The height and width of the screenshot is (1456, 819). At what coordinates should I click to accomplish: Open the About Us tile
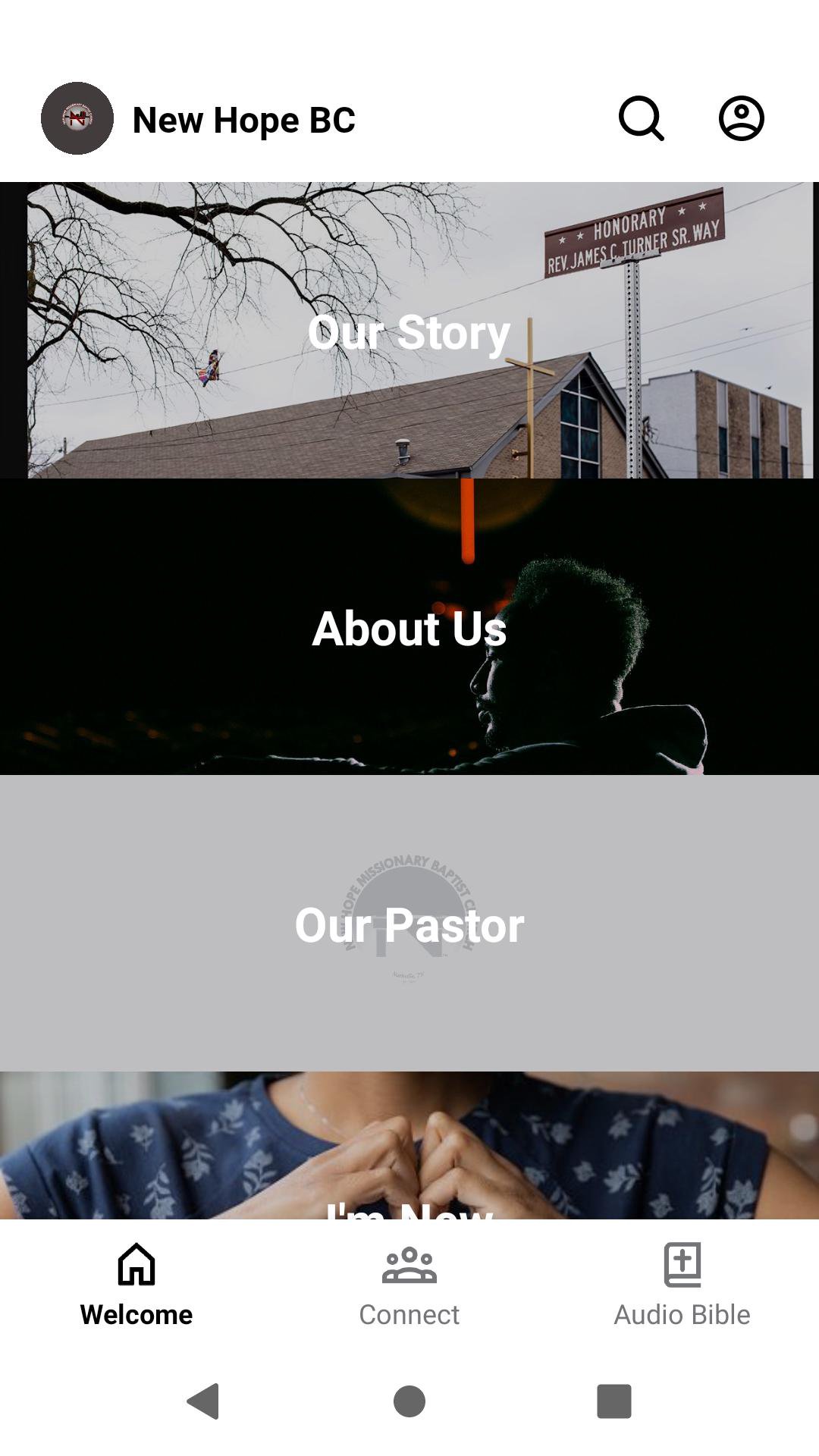409,627
